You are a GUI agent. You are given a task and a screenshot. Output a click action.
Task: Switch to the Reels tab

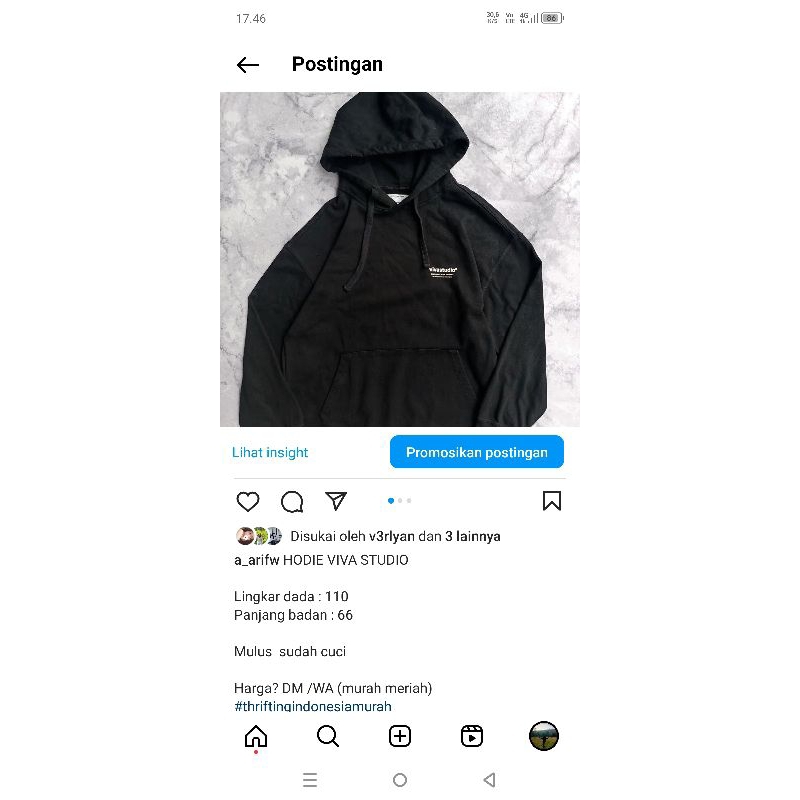pos(472,737)
